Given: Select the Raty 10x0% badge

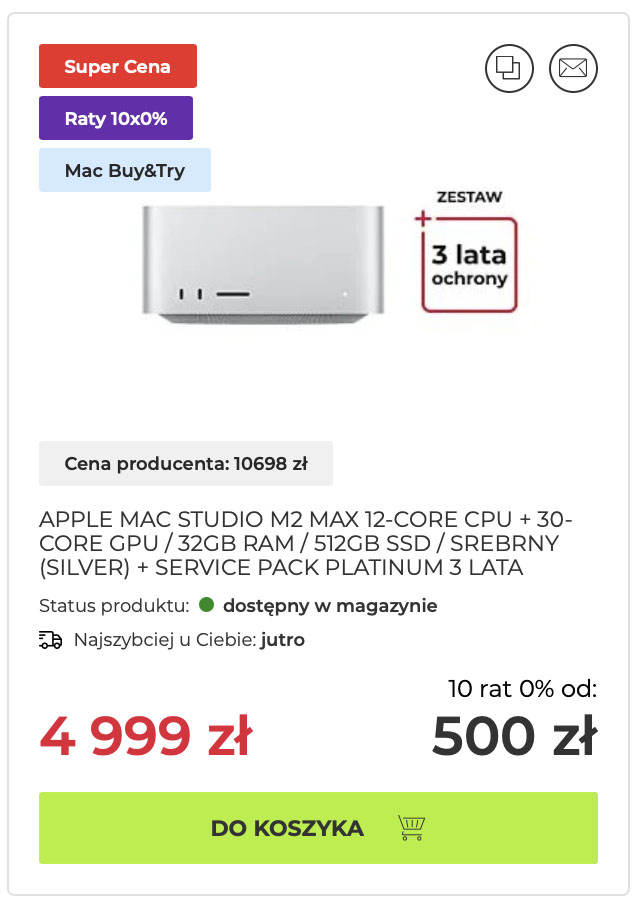Looking at the screenshot, I should 116,118.
